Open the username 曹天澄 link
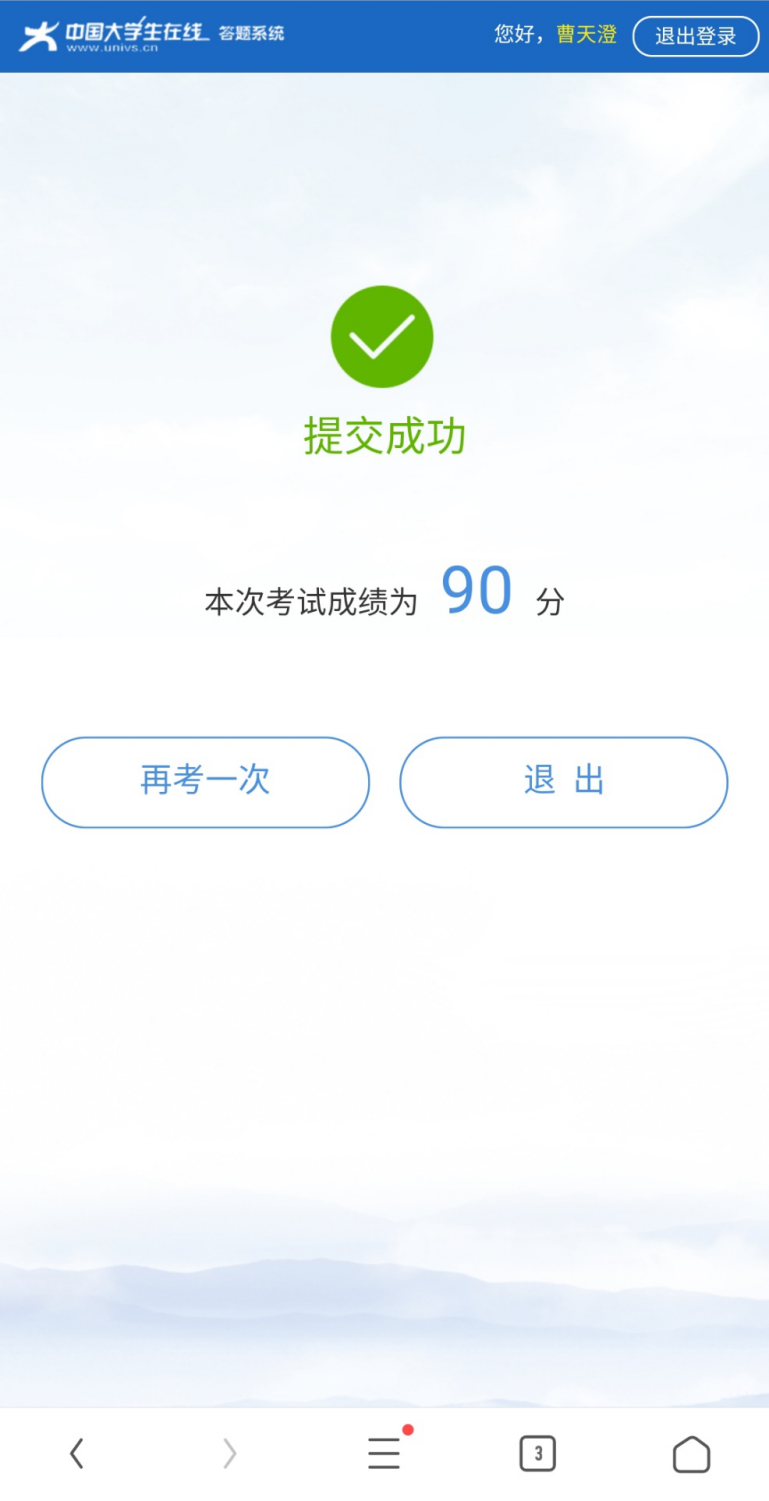The image size is (769, 1501). [586, 35]
